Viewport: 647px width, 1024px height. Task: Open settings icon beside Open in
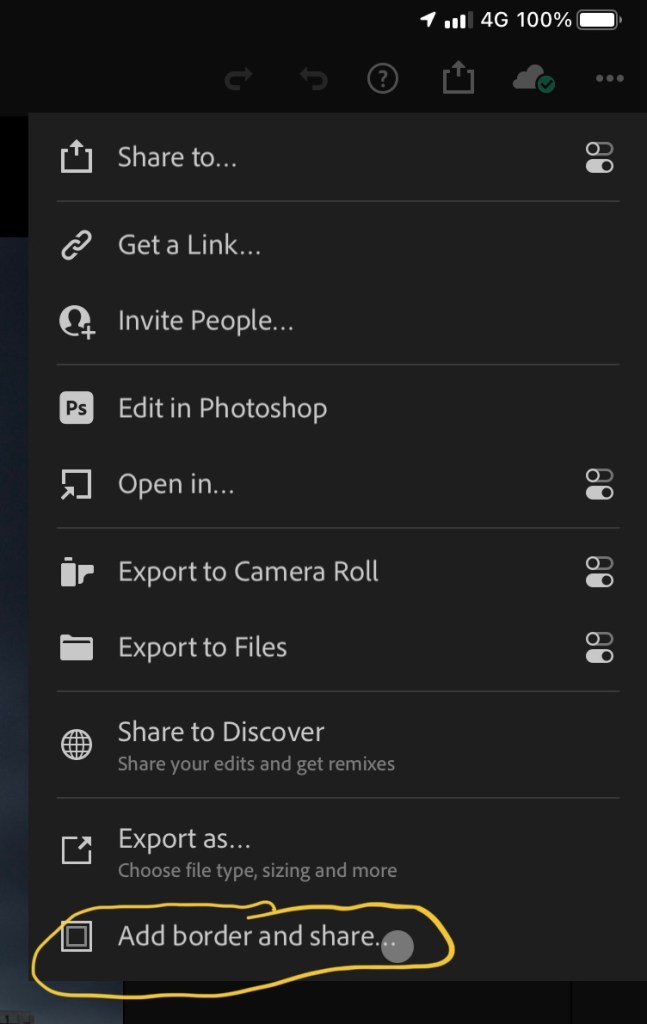(599, 485)
